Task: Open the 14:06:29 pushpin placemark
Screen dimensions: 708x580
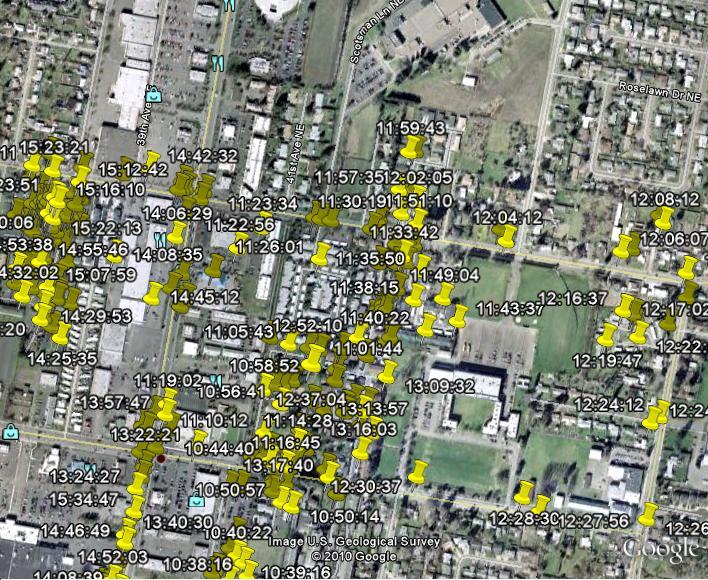Action: point(177,233)
